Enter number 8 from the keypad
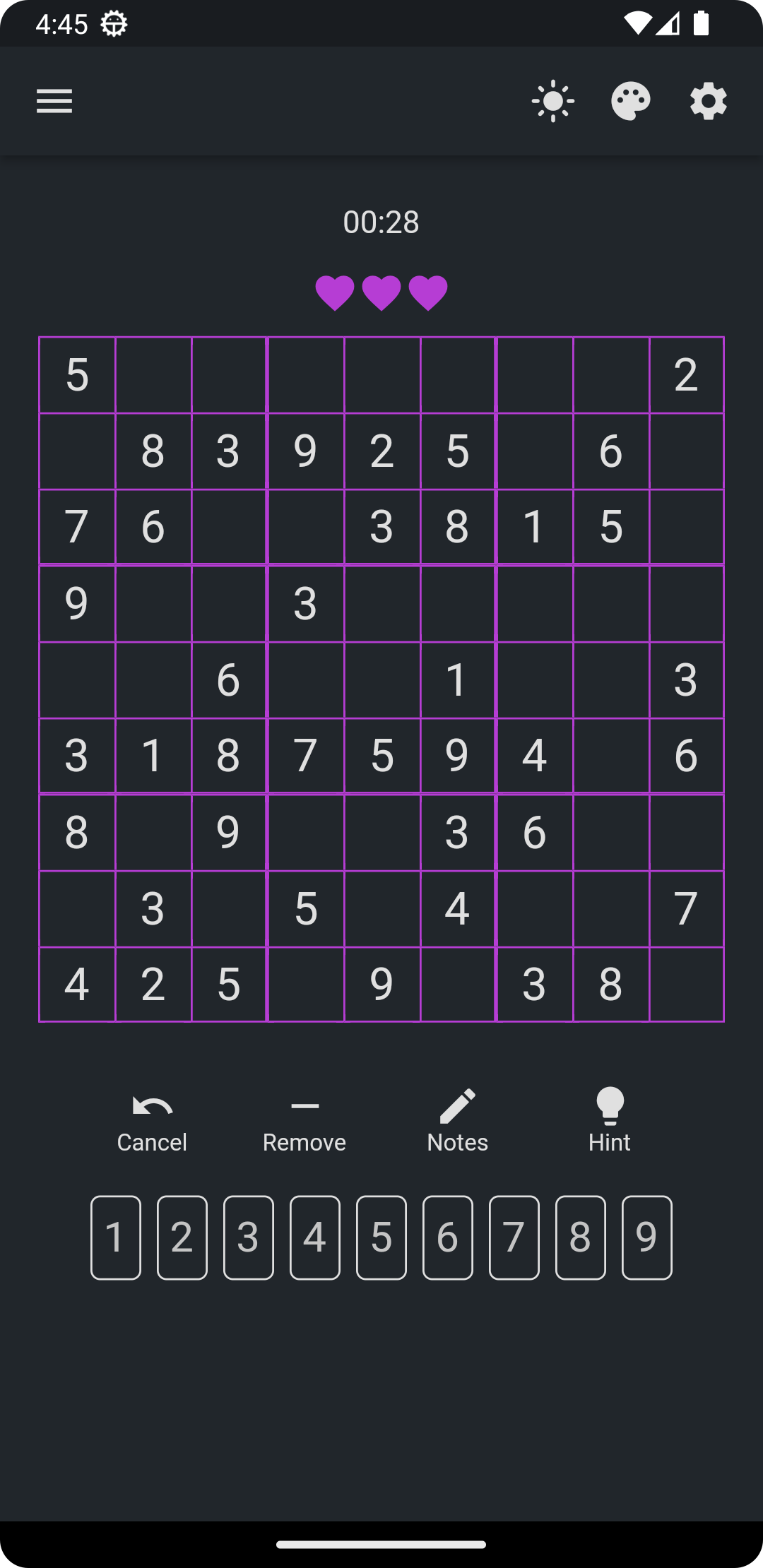763x1568 pixels. click(581, 1237)
